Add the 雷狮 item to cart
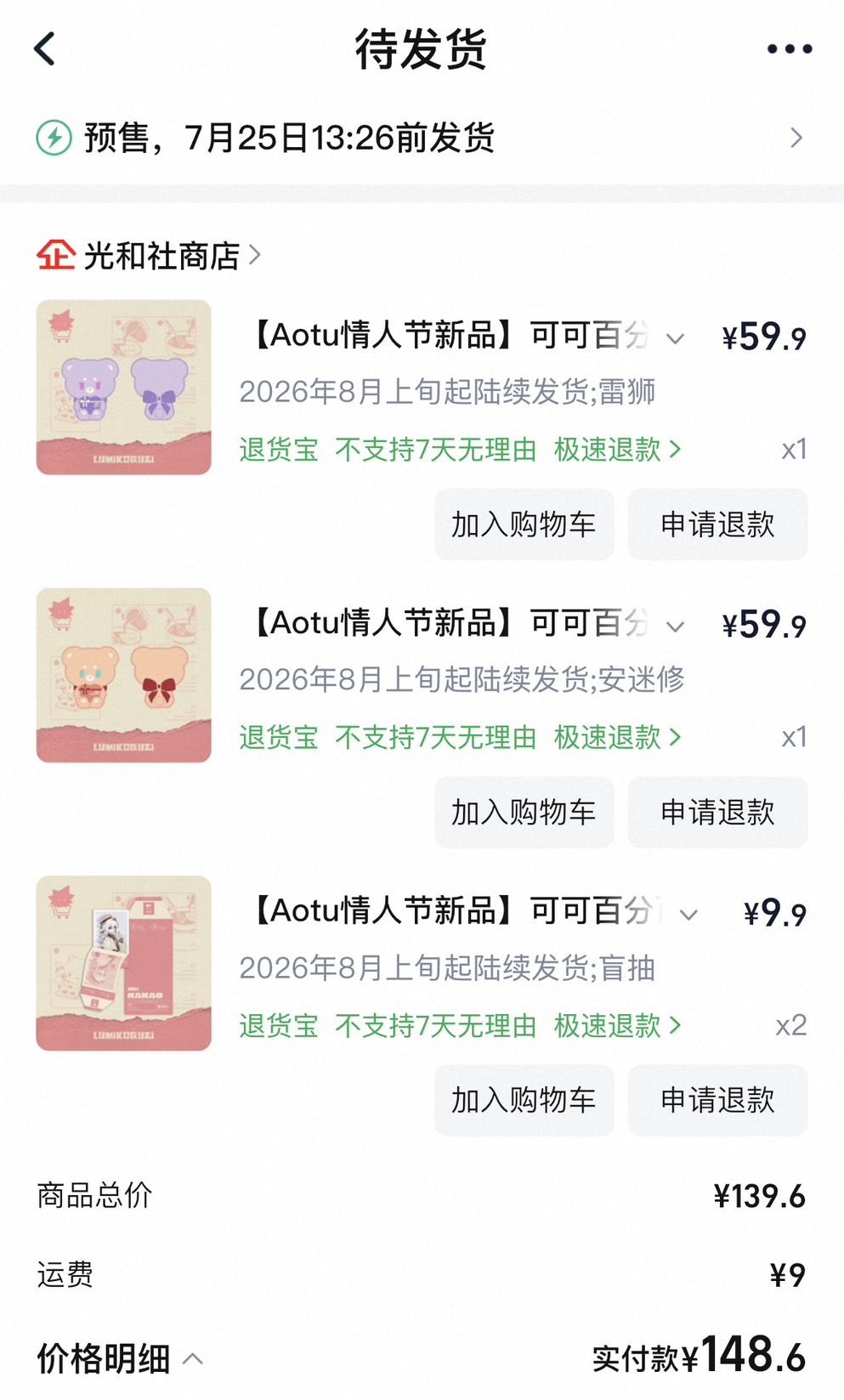 point(524,524)
